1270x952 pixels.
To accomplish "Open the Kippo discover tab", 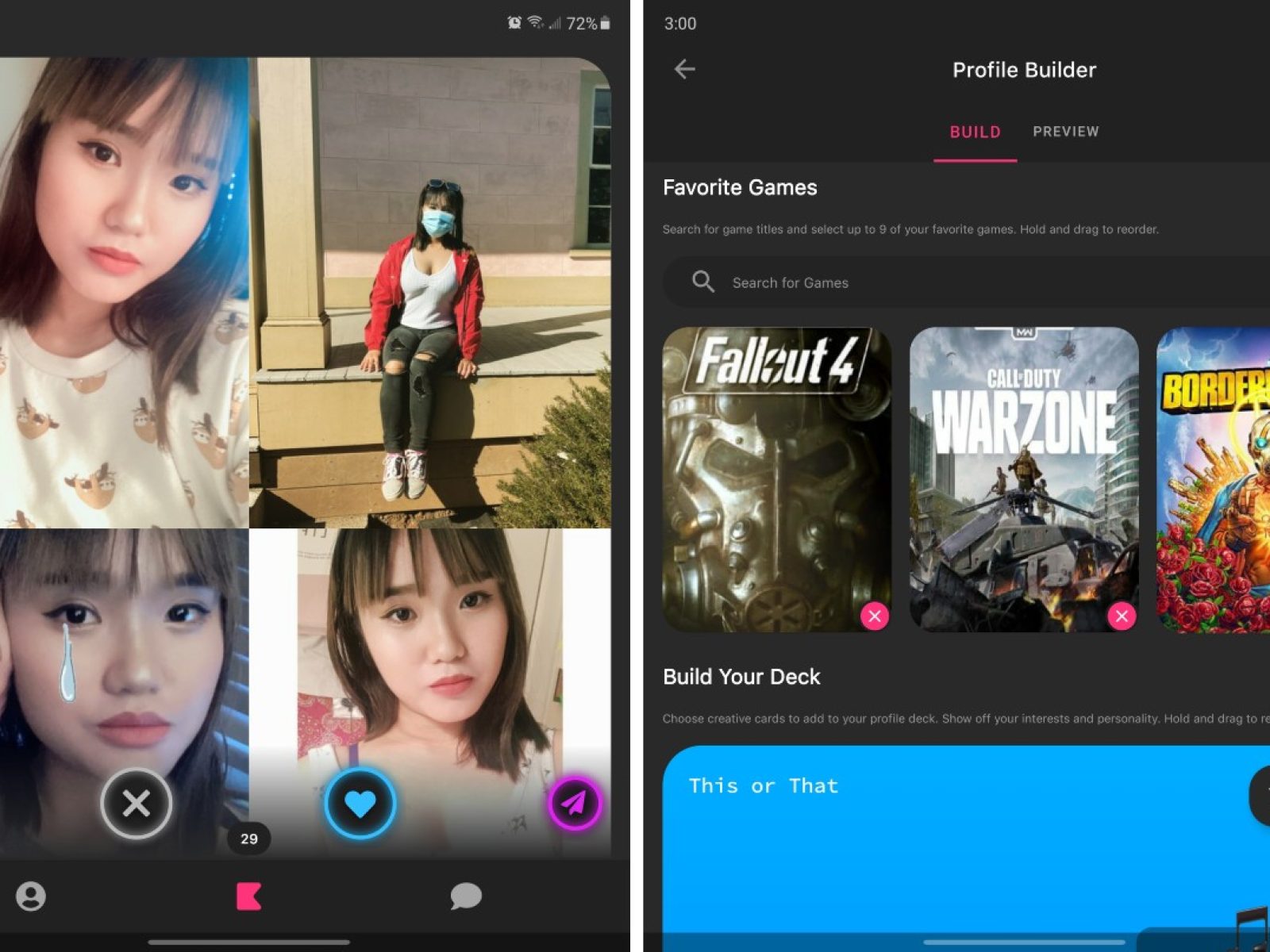I will click(x=248, y=896).
